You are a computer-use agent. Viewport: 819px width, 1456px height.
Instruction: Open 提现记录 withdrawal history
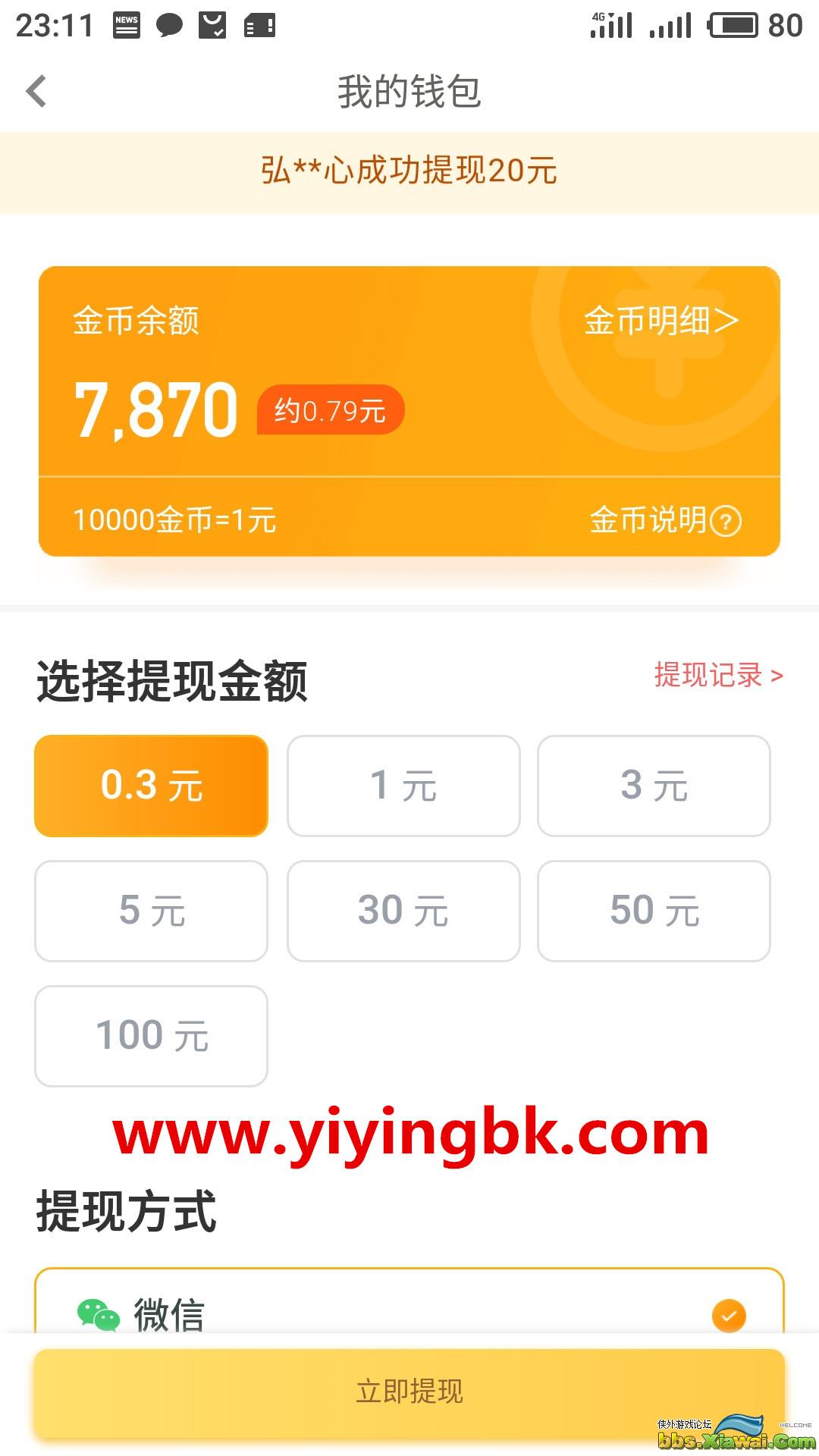click(717, 675)
